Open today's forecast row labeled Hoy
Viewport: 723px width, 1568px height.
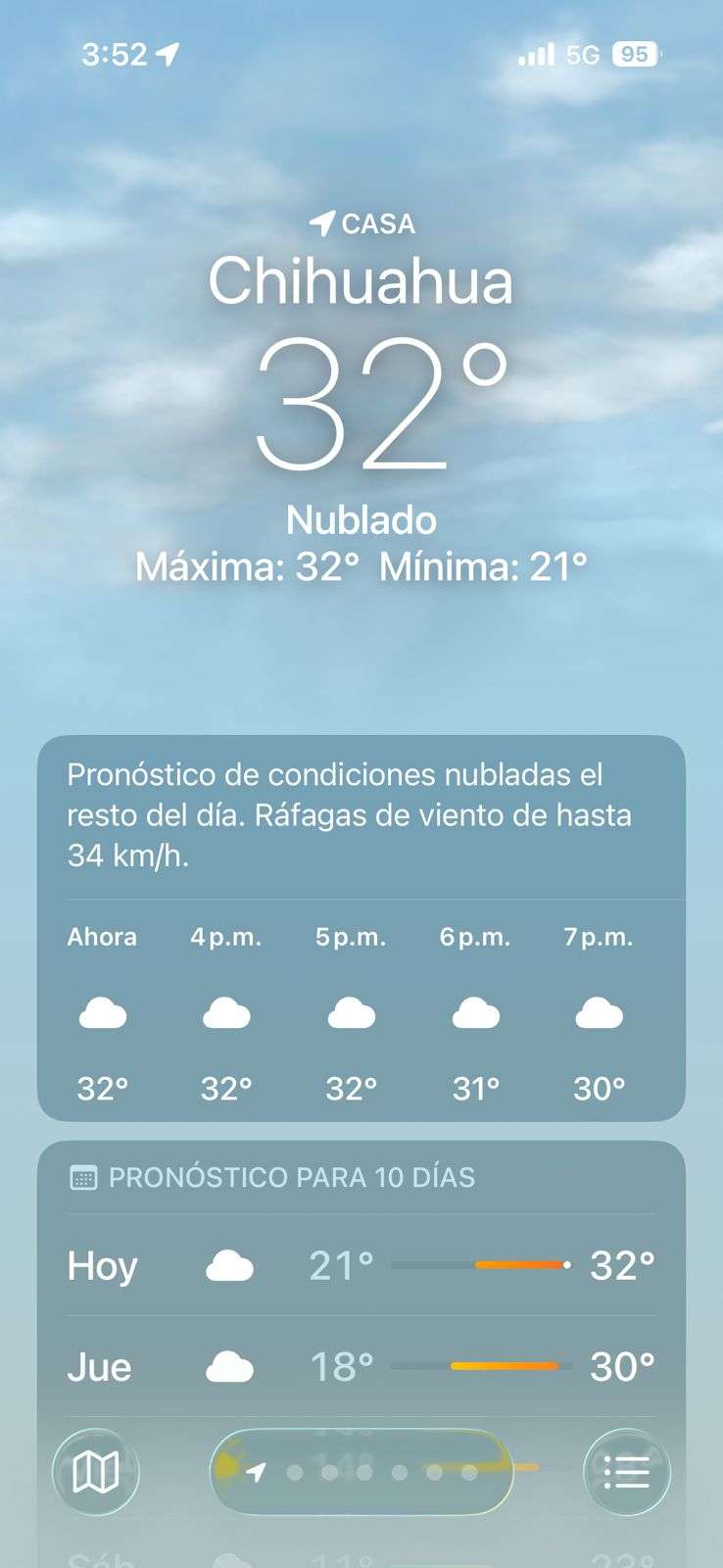pos(361,1265)
